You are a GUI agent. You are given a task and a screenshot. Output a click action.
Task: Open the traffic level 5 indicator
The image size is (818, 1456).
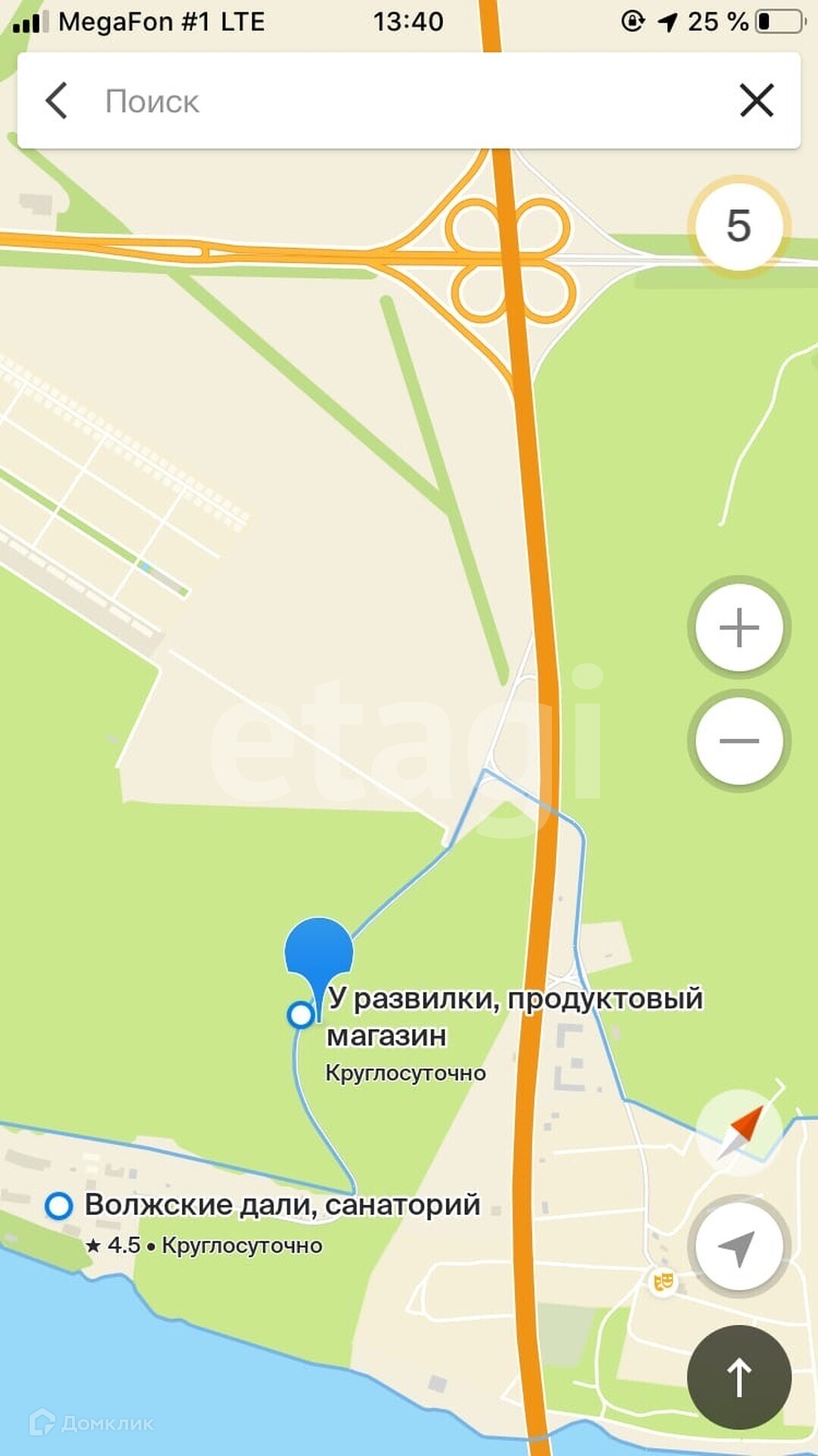(738, 226)
